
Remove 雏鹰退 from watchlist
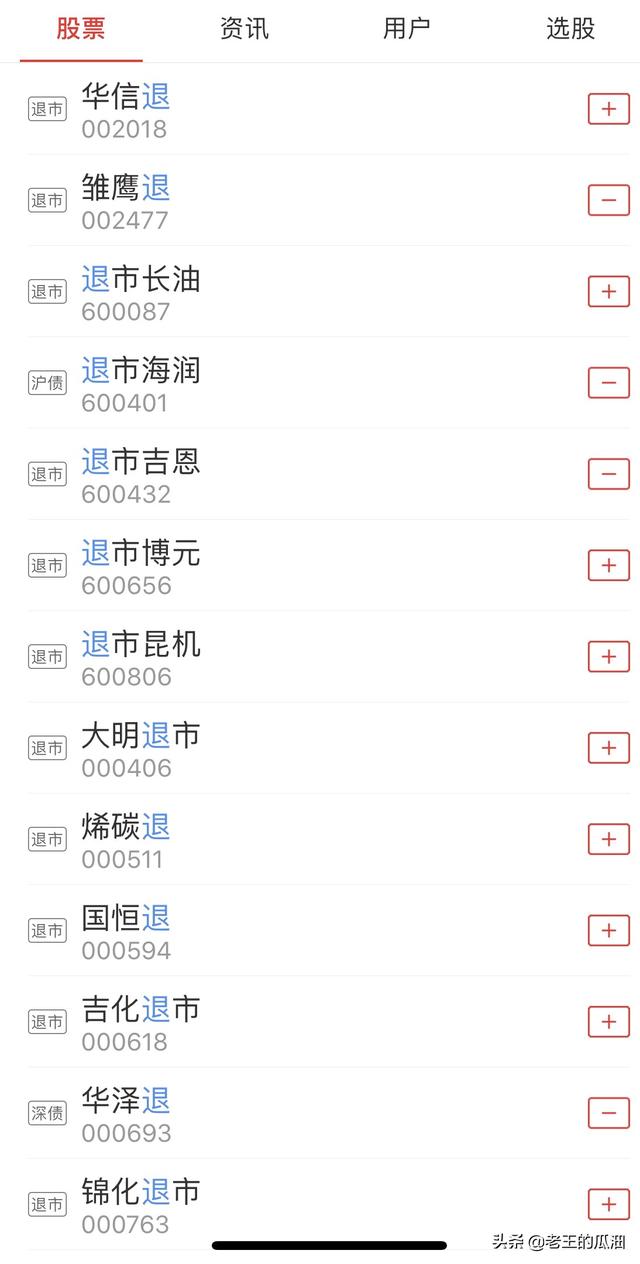point(608,200)
